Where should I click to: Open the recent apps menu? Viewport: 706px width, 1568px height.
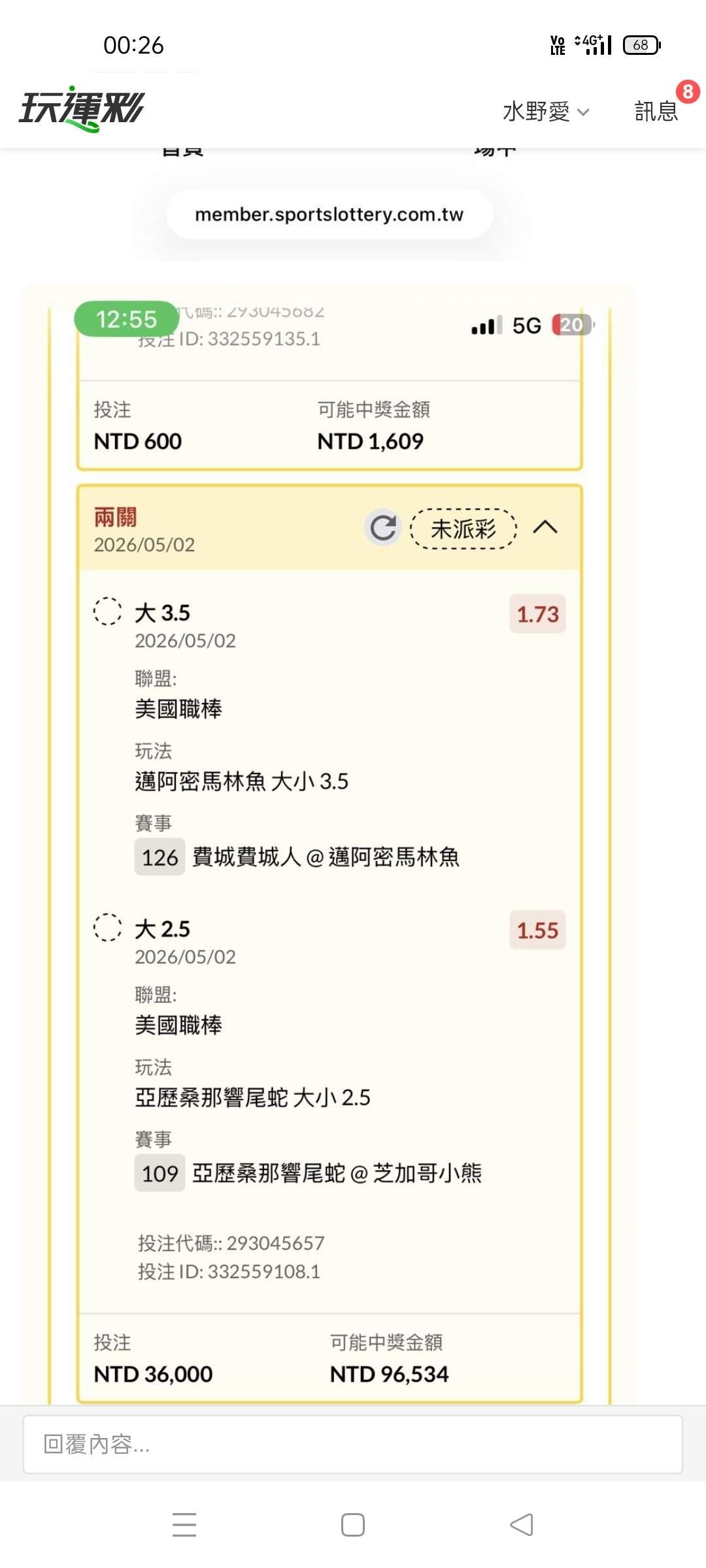pos(184,1525)
